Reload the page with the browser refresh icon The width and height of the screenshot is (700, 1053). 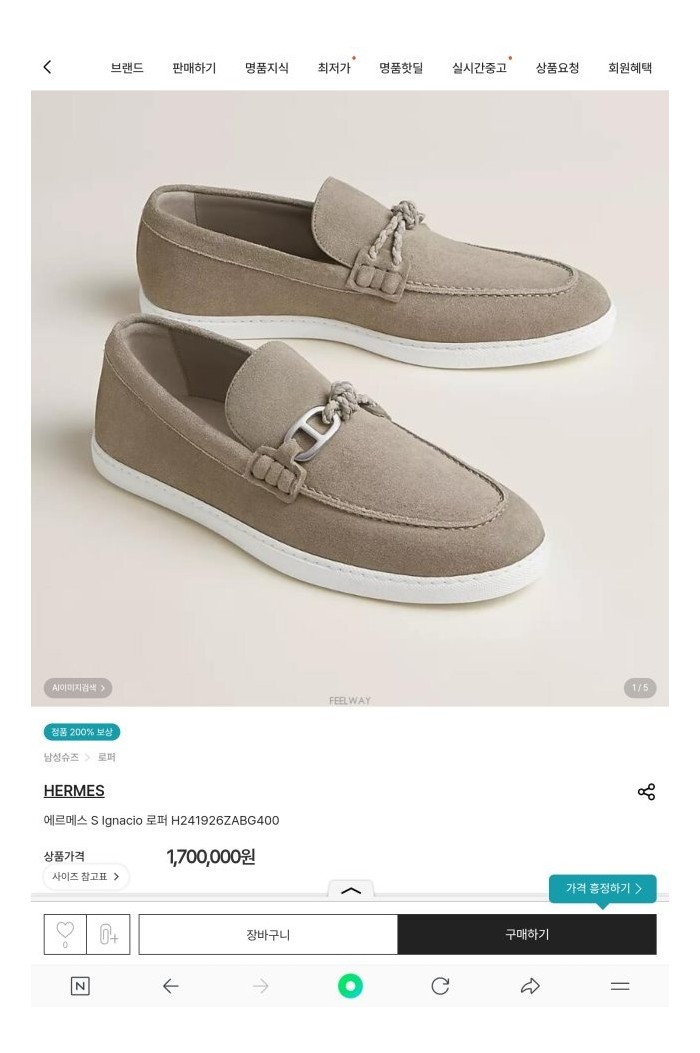click(440, 987)
